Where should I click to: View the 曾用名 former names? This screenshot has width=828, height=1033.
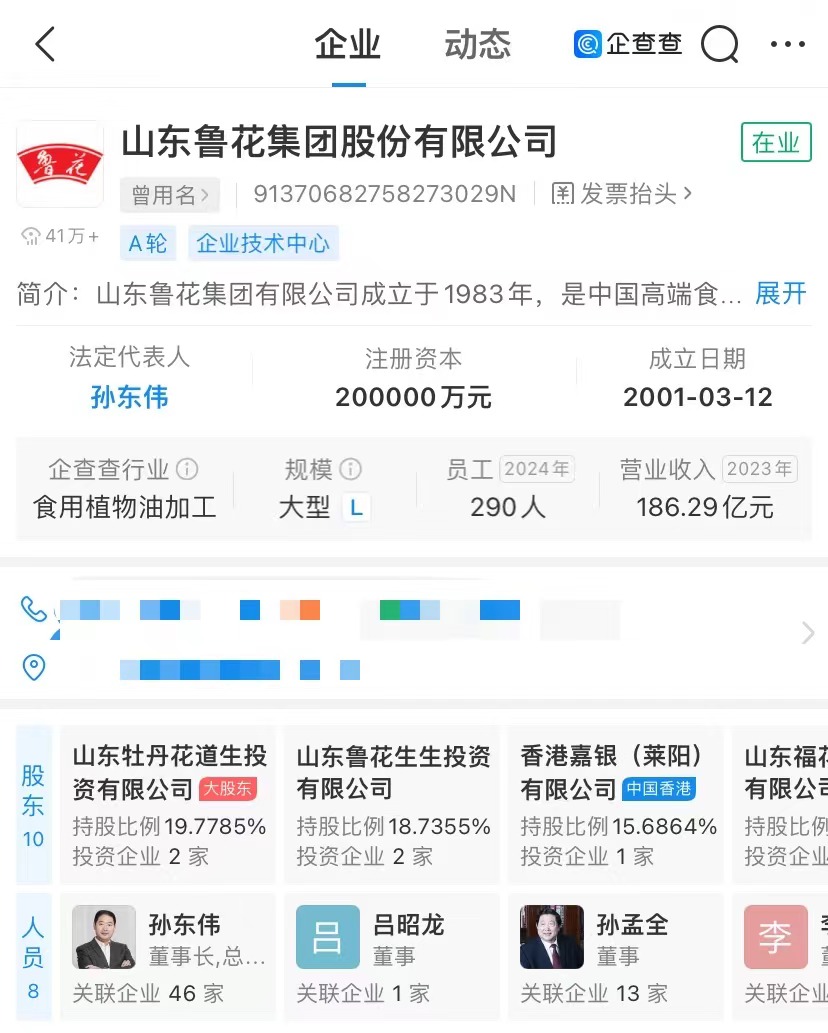coord(170,194)
